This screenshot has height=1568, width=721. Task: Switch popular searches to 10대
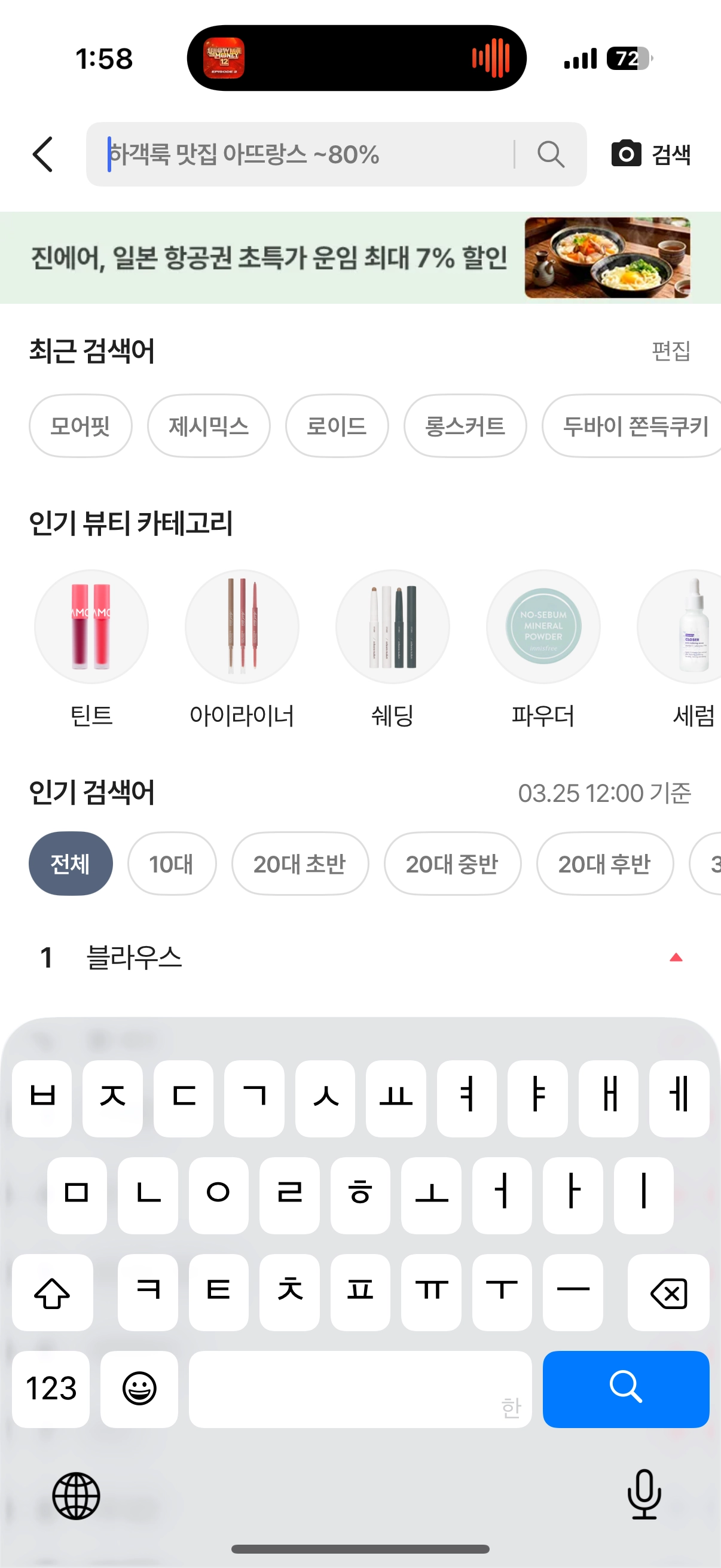[x=172, y=863]
